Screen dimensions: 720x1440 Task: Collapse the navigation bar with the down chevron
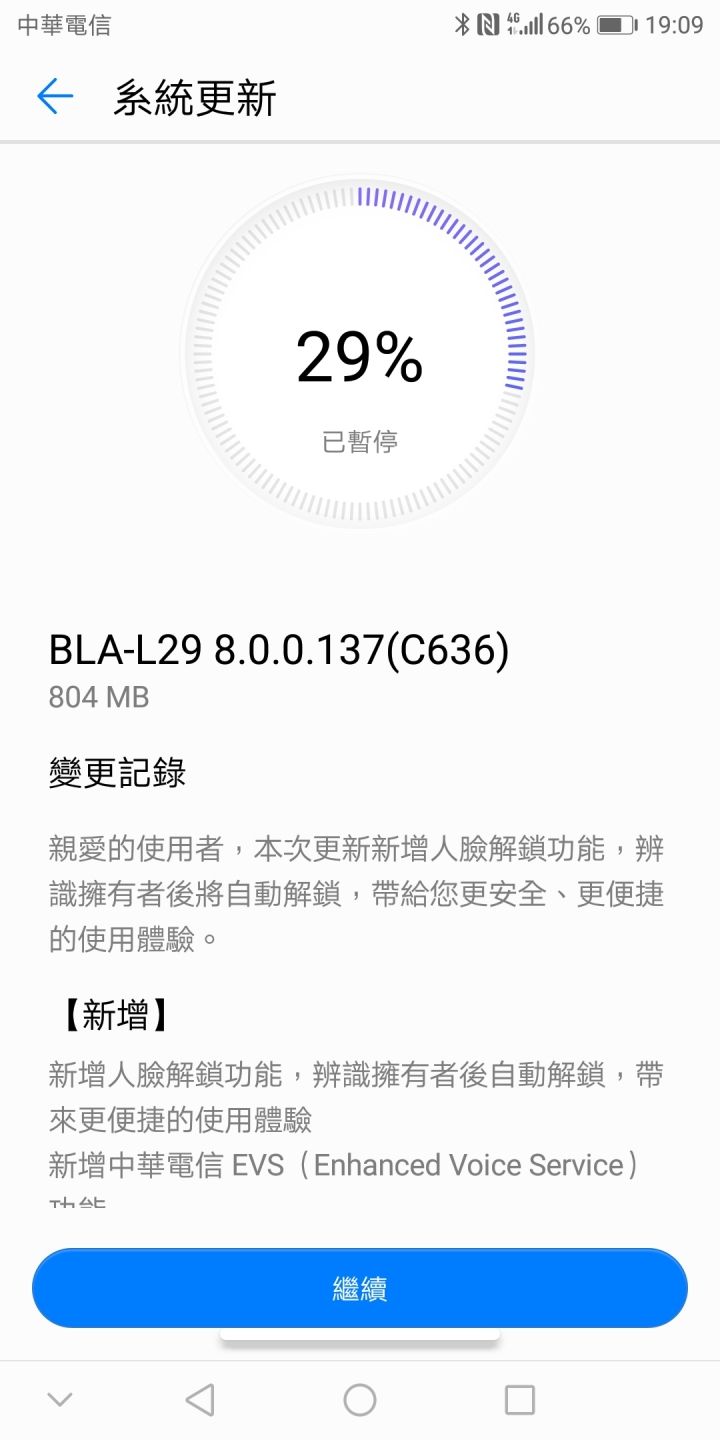coord(62,1400)
